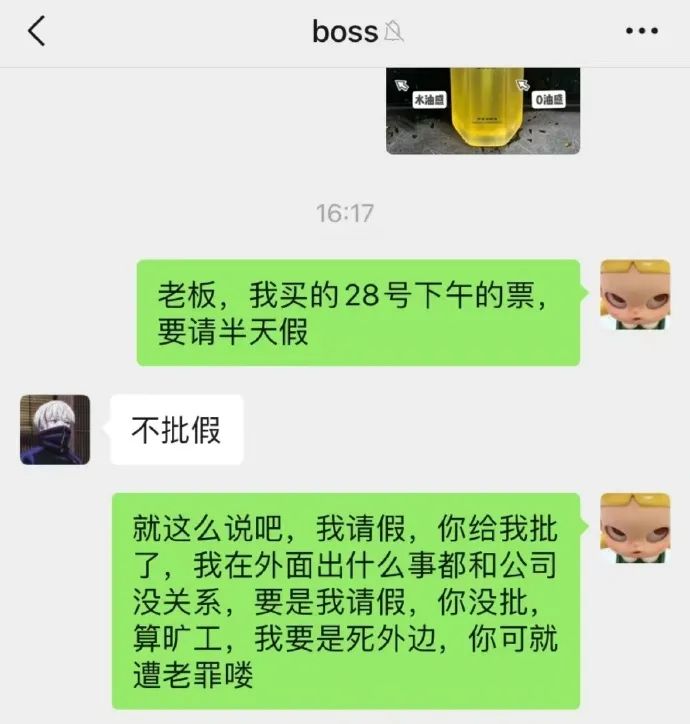The image size is (690, 724).
Task: Go back to the chat list
Action: 36,32
